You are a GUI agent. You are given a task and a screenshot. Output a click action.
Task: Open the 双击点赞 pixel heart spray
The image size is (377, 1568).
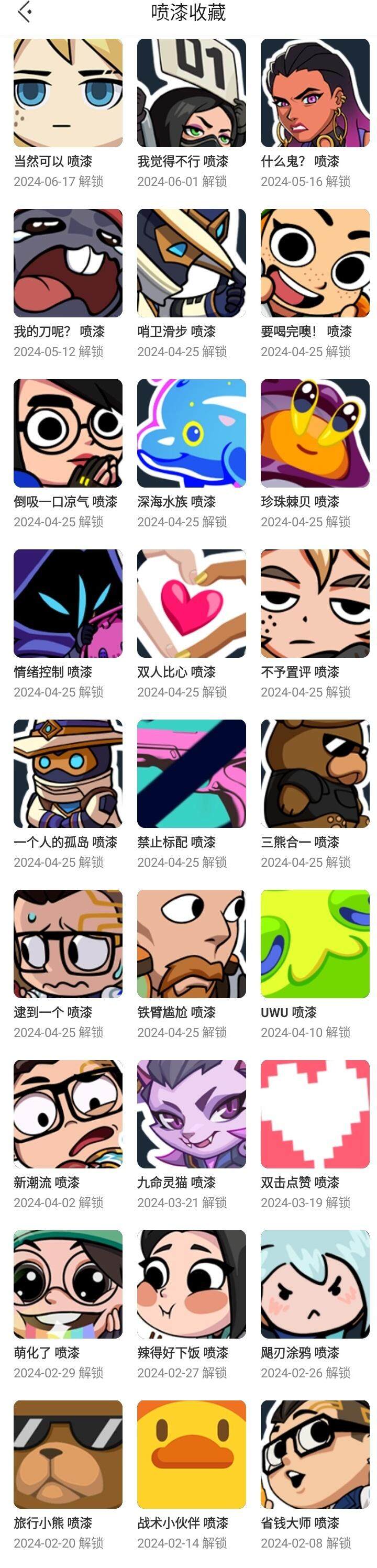pos(315,1114)
